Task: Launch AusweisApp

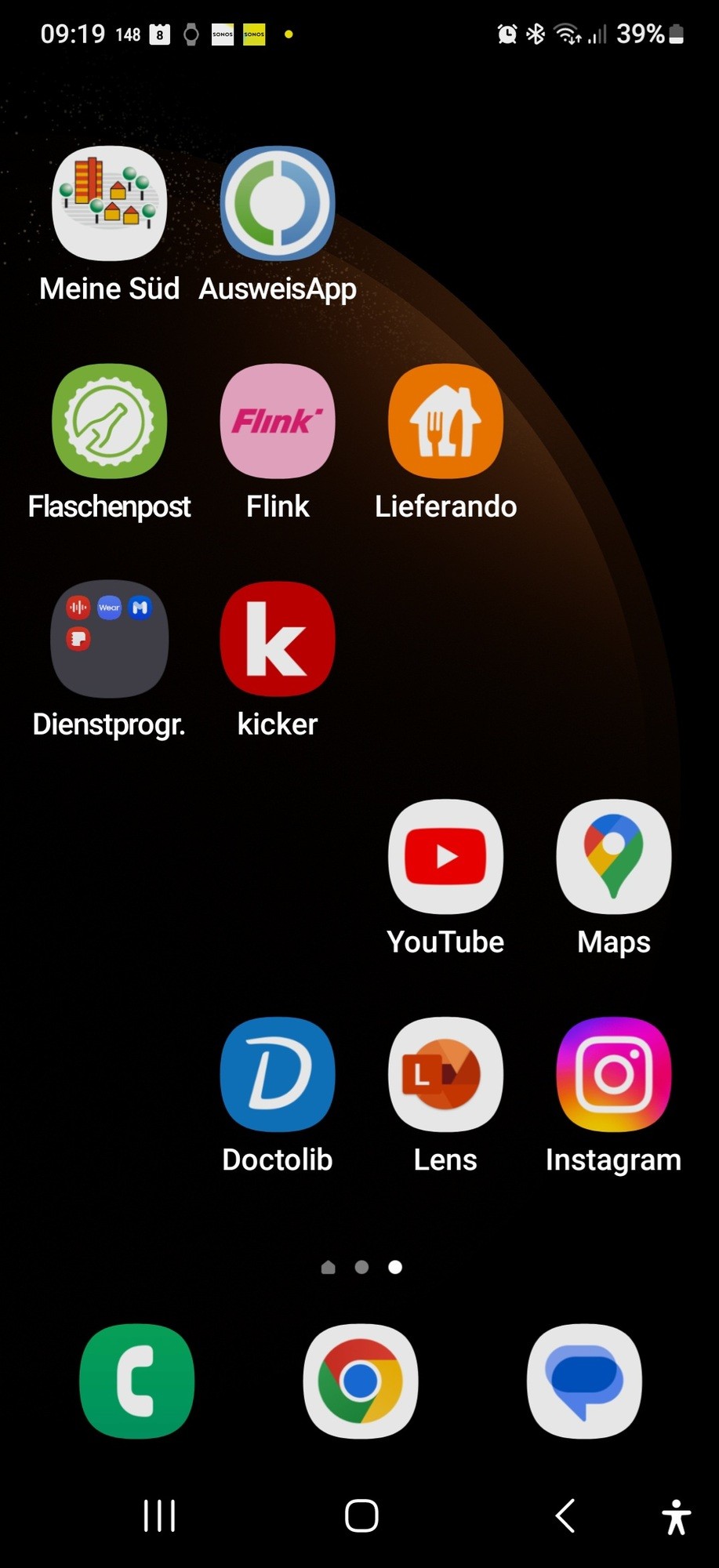Action: pos(278,204)
